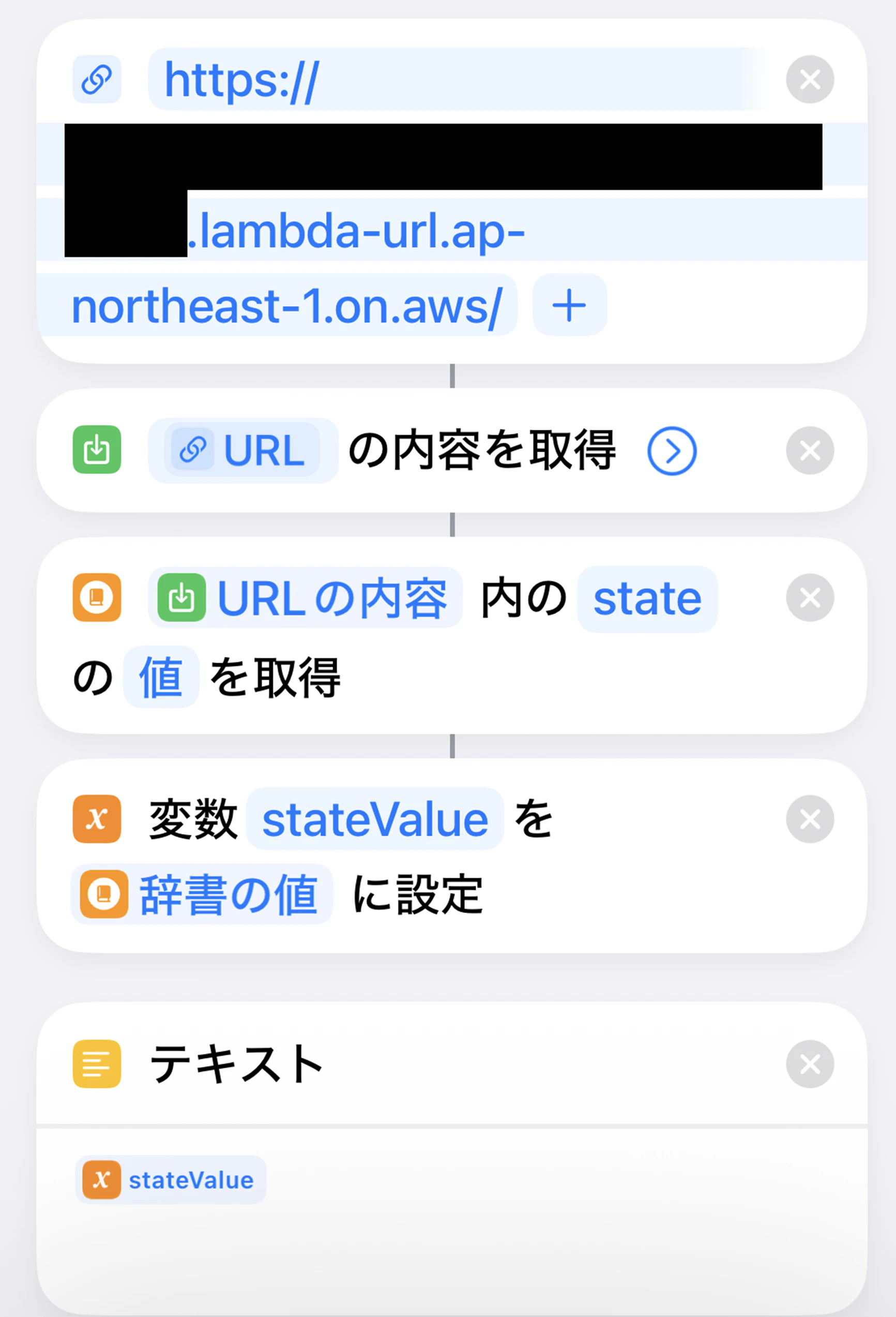Add another URL with the plus button
The width and height of the screenshot is (896, 1317).
click(569, 305)
